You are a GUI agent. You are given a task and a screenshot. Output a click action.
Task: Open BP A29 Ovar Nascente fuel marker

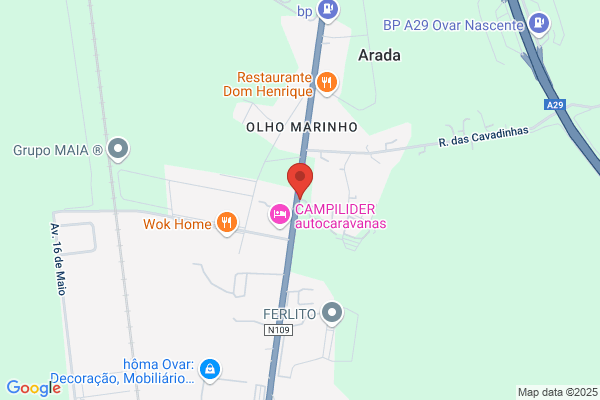pyautogui.click(x=539, y=24)
